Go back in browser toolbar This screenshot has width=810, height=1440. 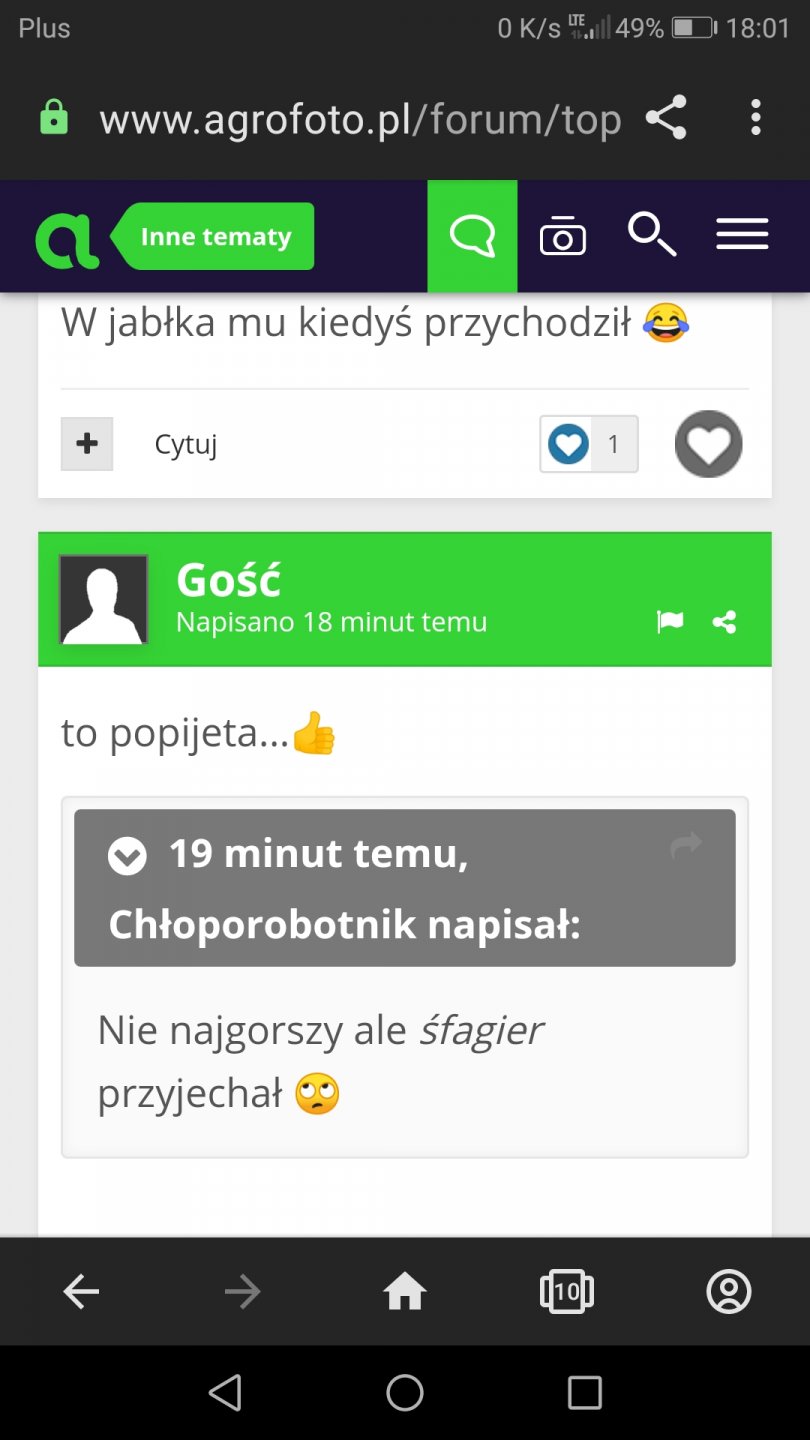point(81,1292)
